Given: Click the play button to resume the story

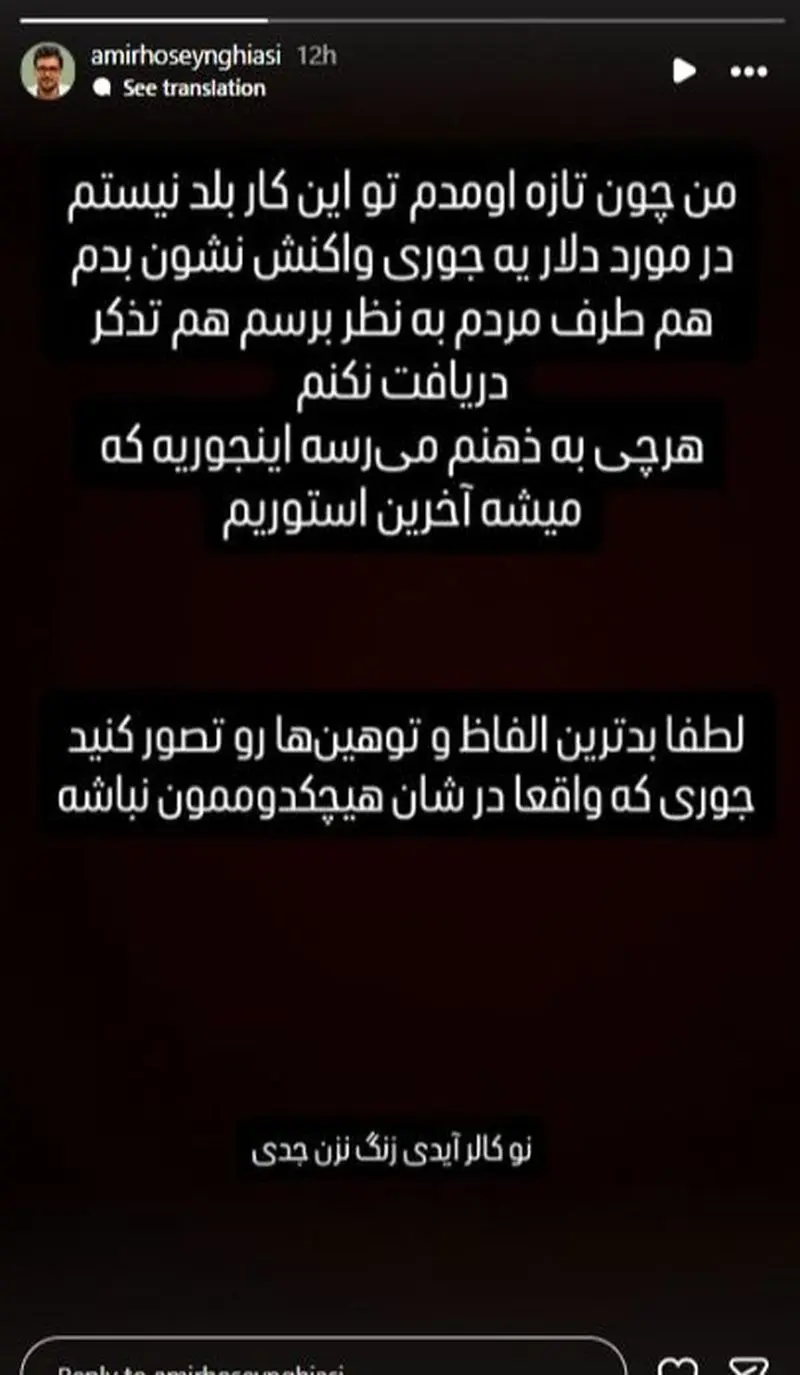Looking at the screenshot, I should pyautogui.click(x=684, y=71).
